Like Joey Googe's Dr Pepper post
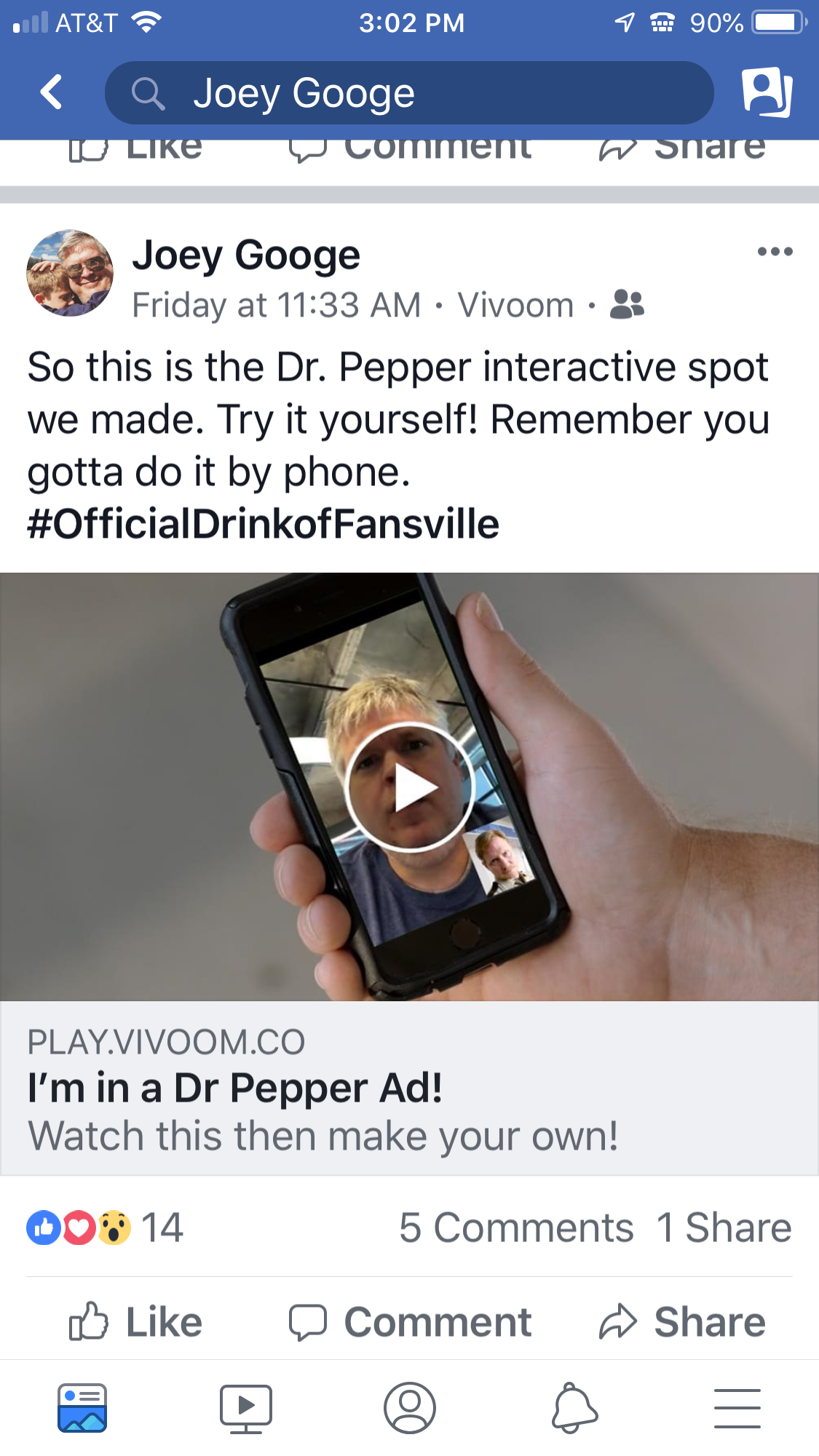819x1456 pixels. (x=136, y=1321)
